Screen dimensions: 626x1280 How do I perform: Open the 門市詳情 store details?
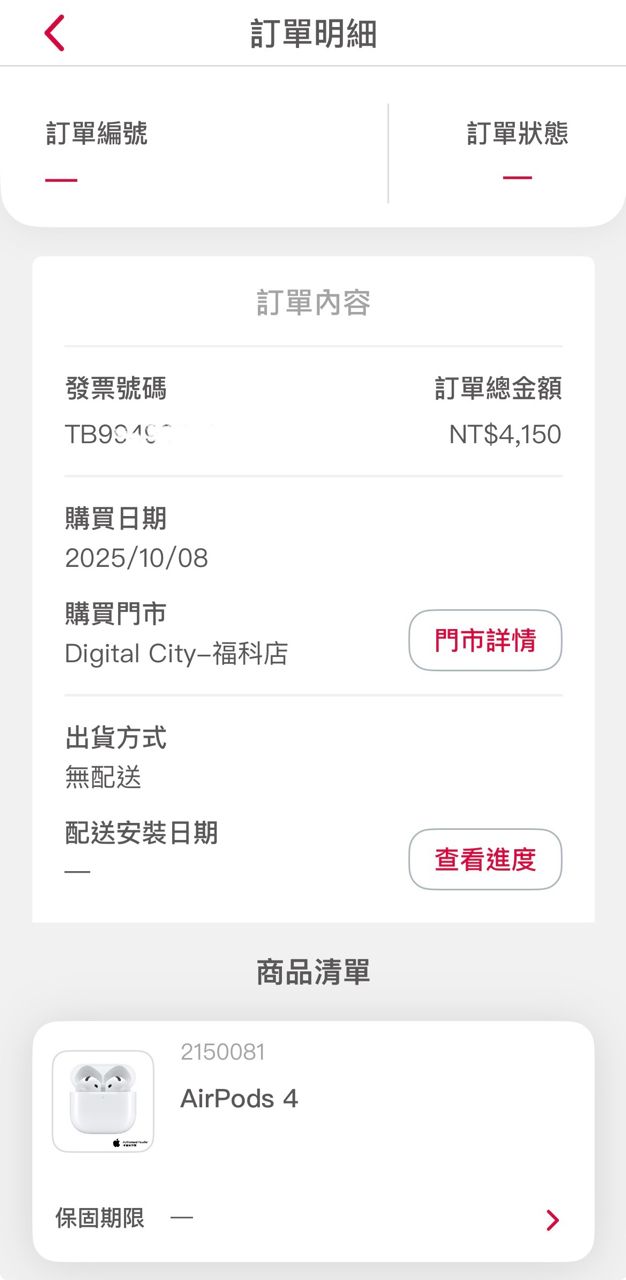(x=485, y=640)
